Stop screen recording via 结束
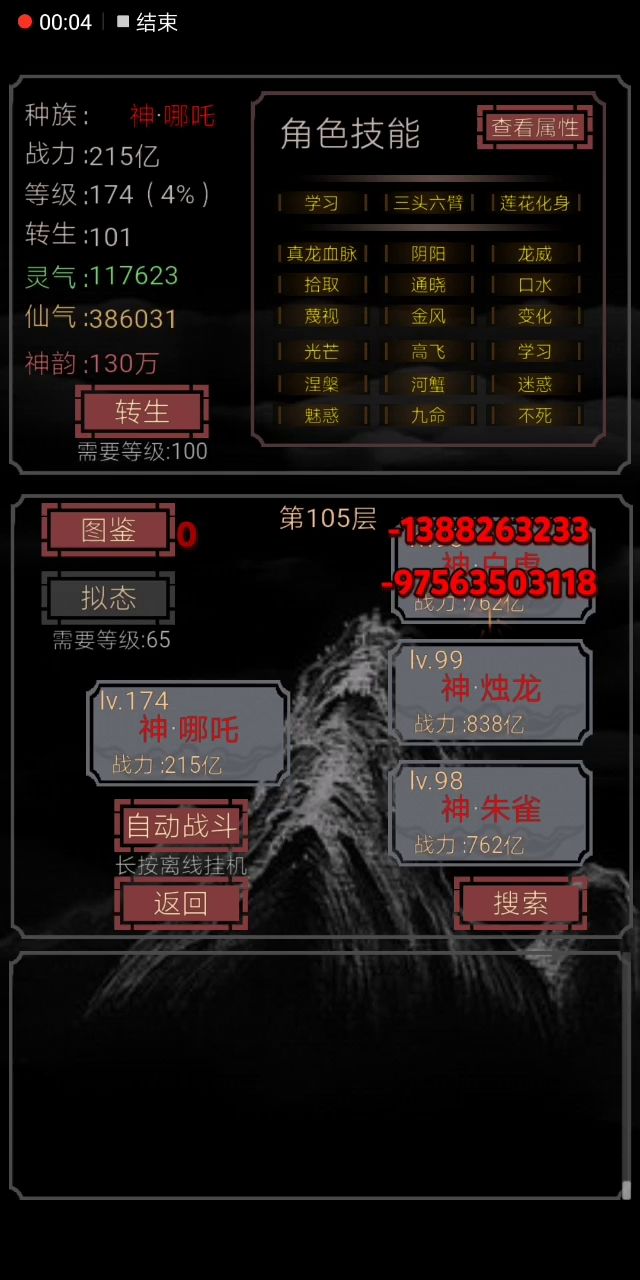The height and width of the screenshot is (1280, 640). click(147, 22)
